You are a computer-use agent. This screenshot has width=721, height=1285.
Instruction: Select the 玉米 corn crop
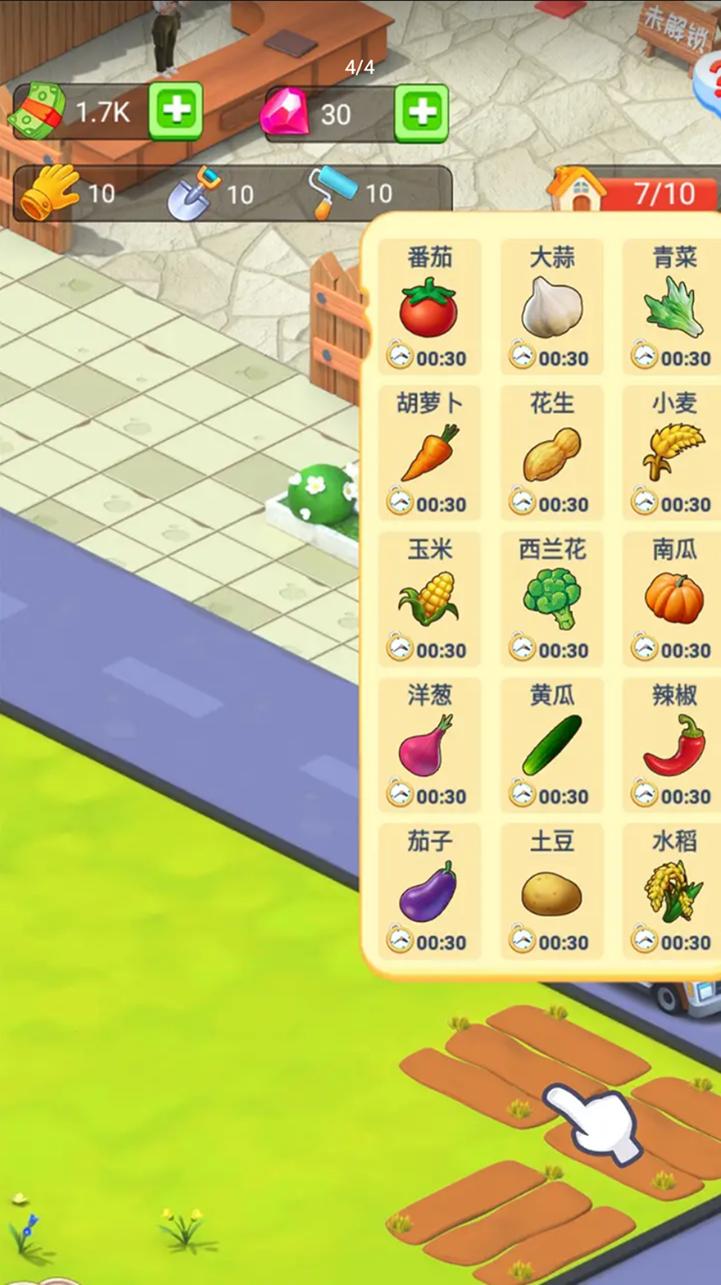[x=429, y=598]
